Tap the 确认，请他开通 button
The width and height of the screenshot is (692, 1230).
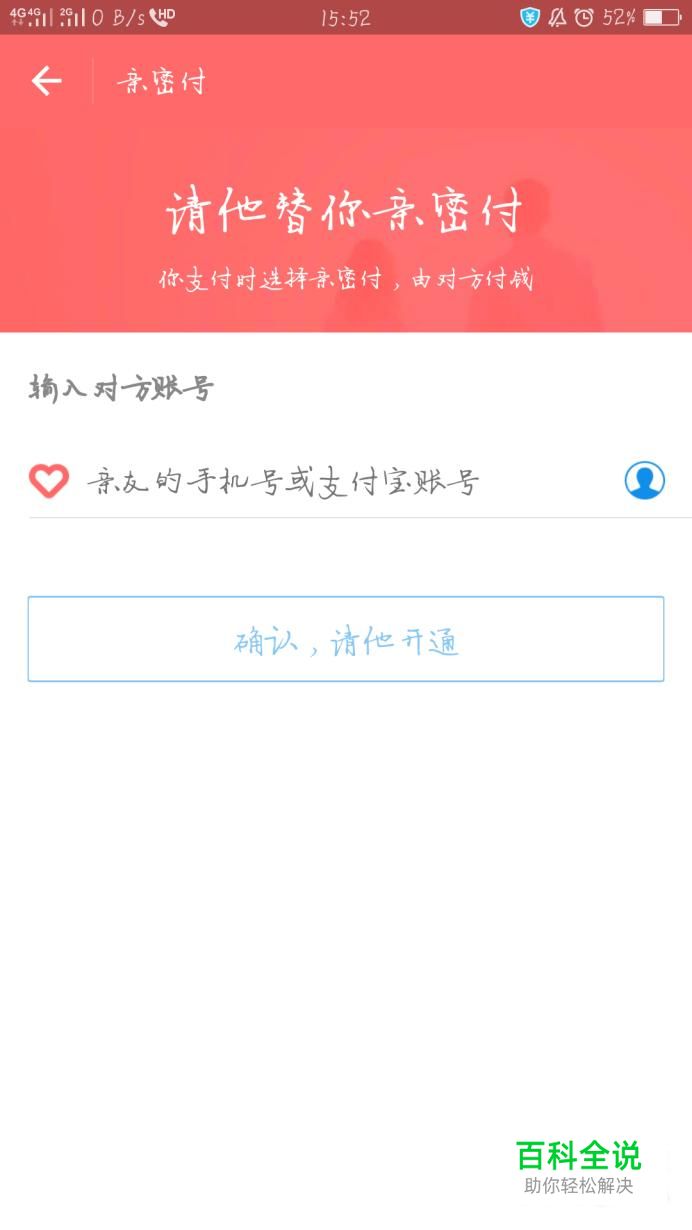(346, 640)
